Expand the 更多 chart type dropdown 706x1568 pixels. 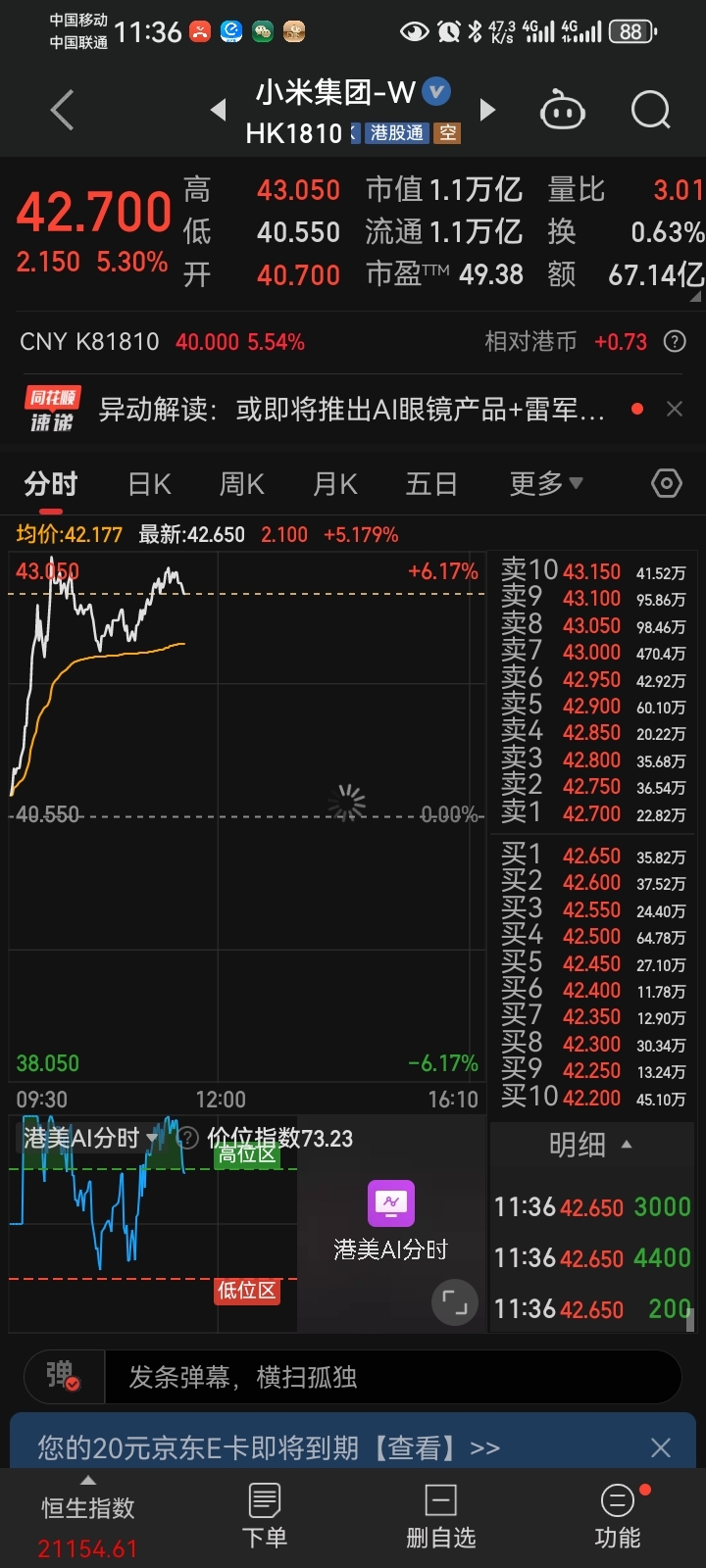click(545, 483)
